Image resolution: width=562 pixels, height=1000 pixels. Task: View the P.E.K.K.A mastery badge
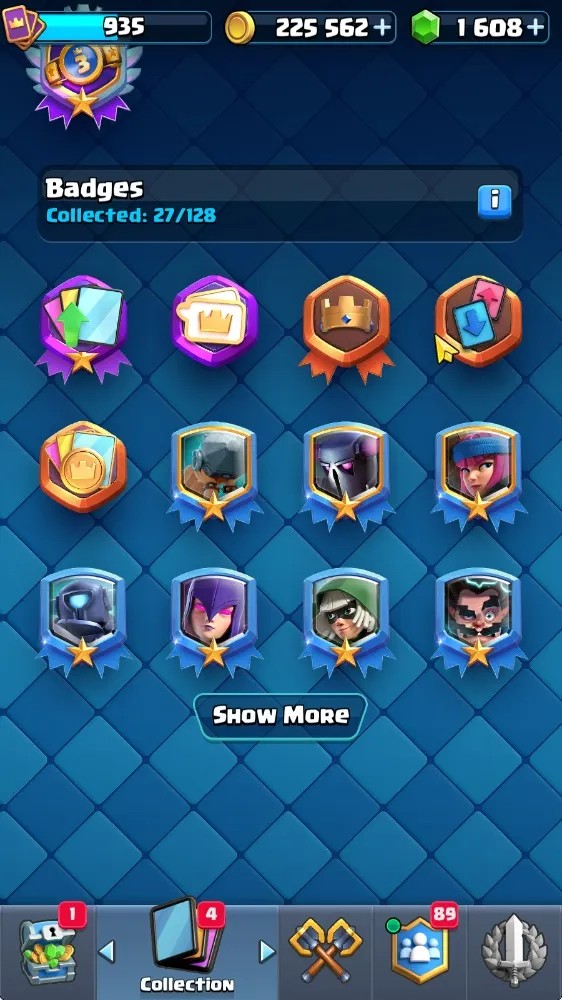point(346,472)
